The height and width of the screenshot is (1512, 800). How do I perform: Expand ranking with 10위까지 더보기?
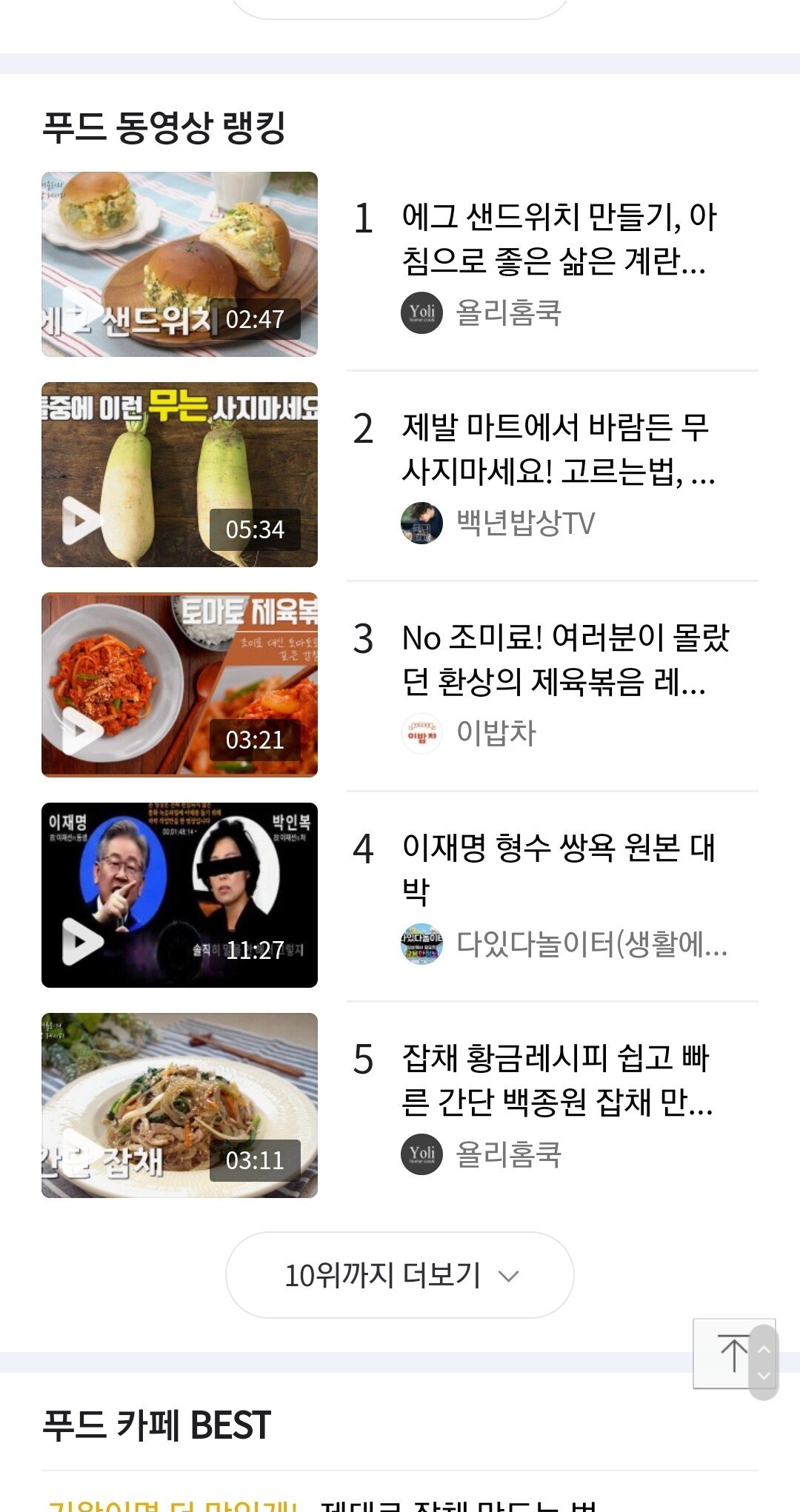400,1275
